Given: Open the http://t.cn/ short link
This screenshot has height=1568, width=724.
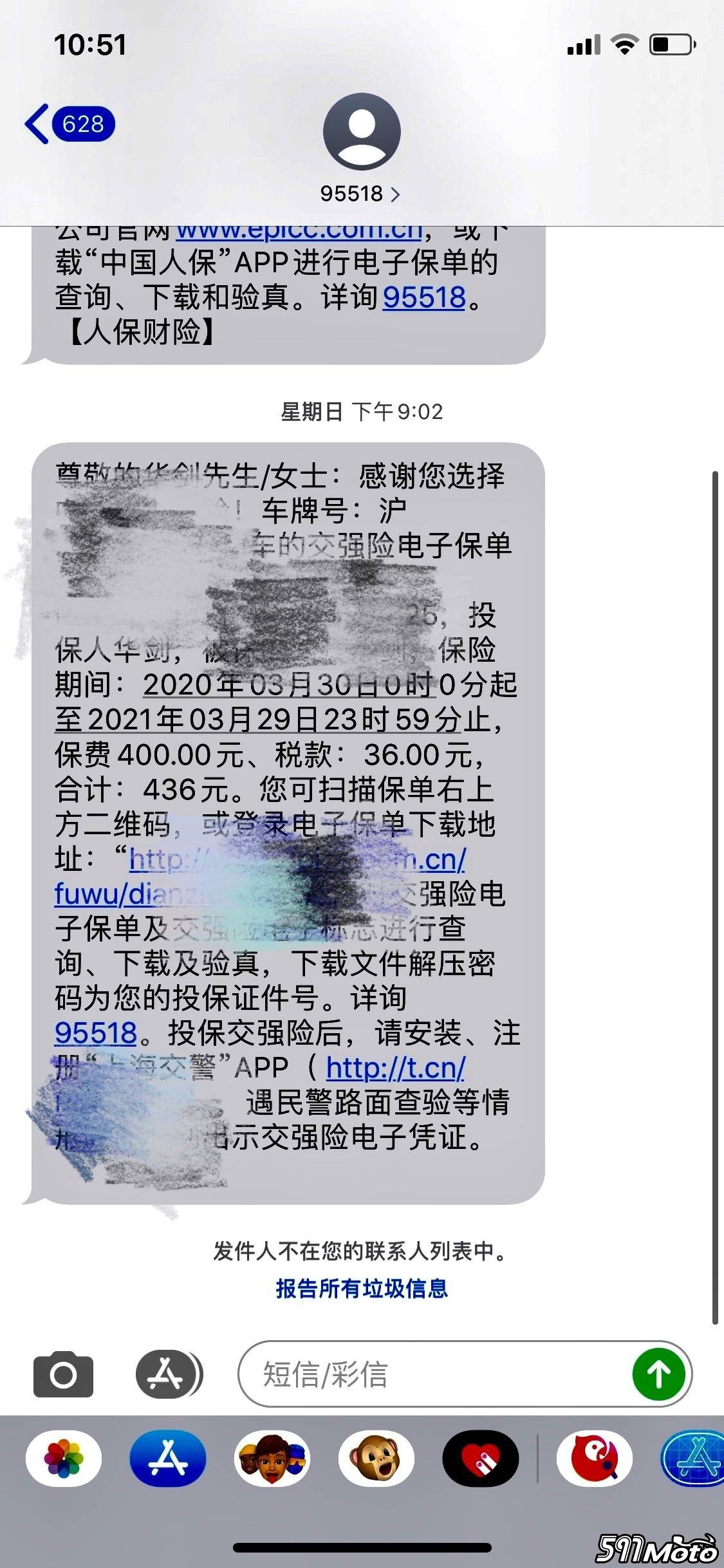Looking at the screenshot, I should (395, 1068).
